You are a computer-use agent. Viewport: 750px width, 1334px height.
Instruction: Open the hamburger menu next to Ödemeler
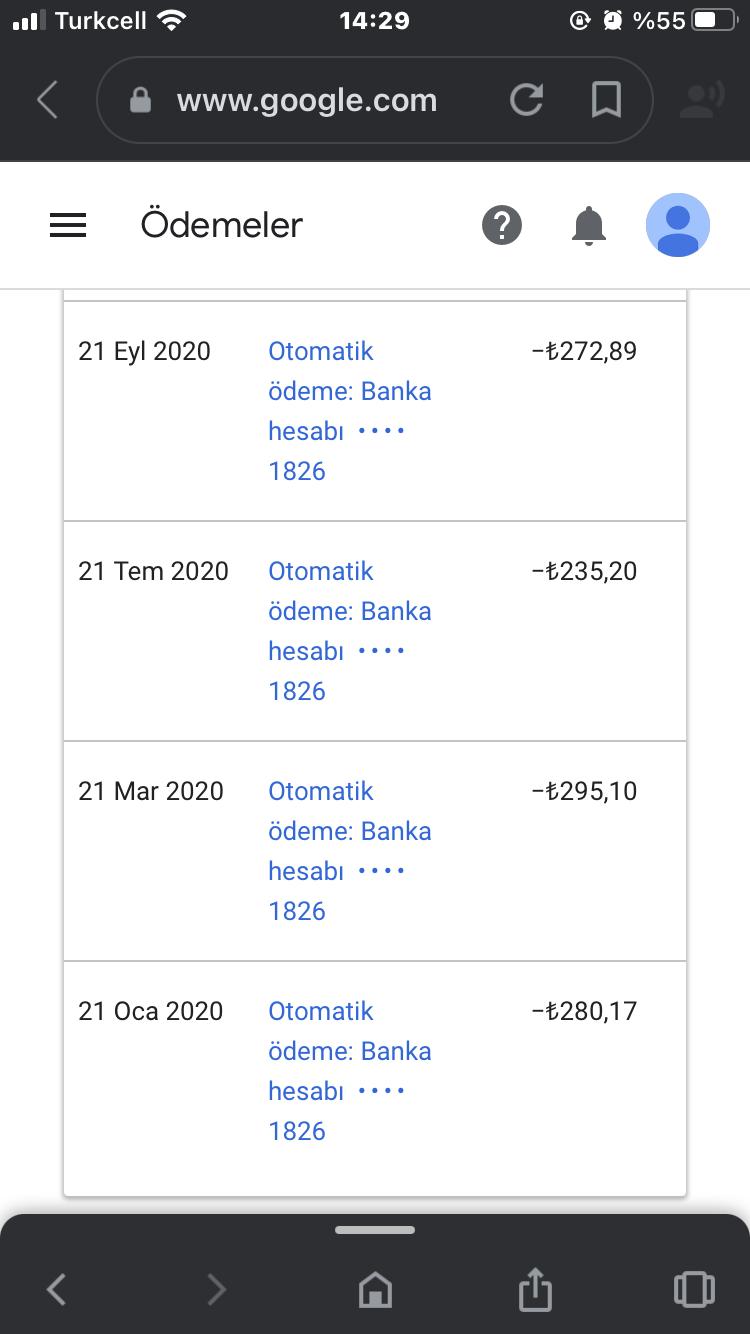(68, 226)
